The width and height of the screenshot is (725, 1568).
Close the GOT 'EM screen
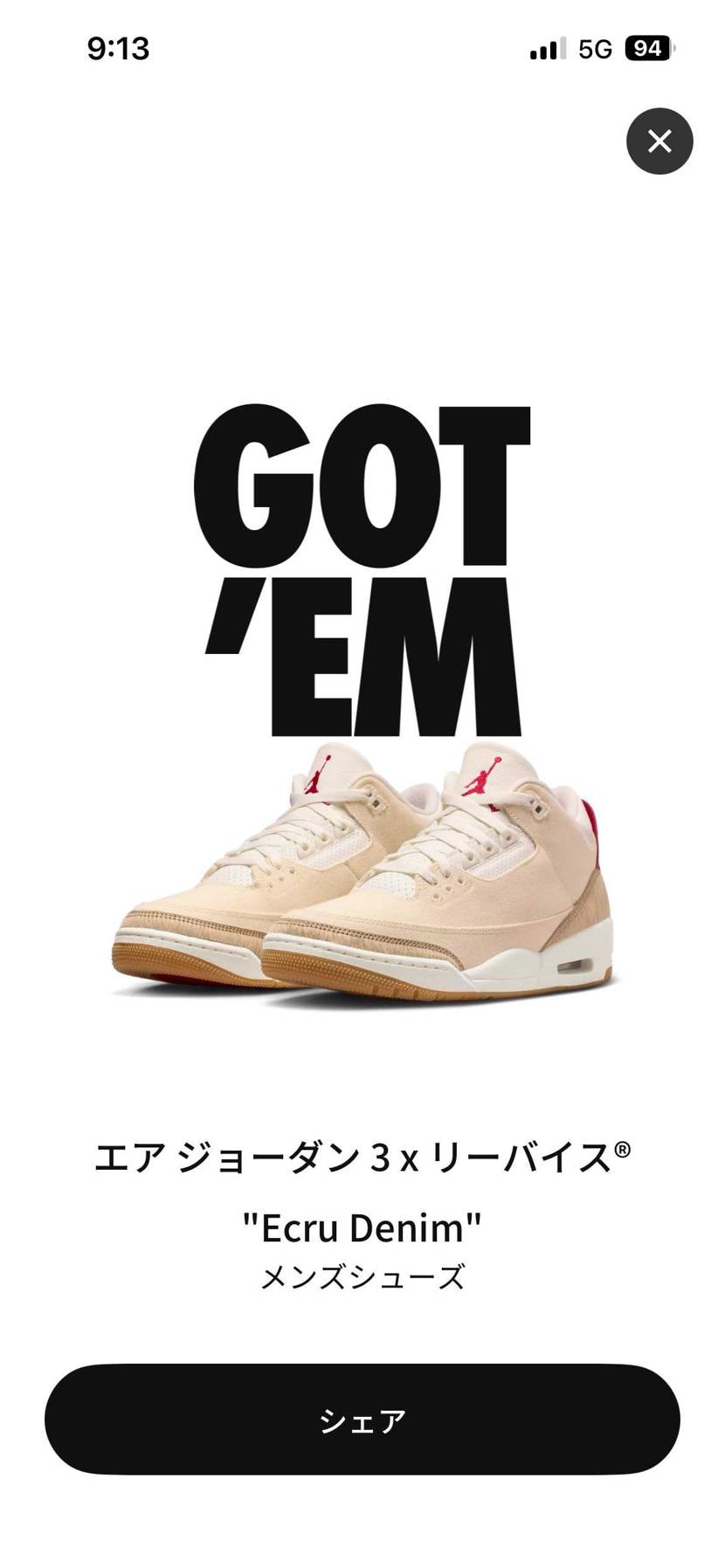click(x=659, y=141)
